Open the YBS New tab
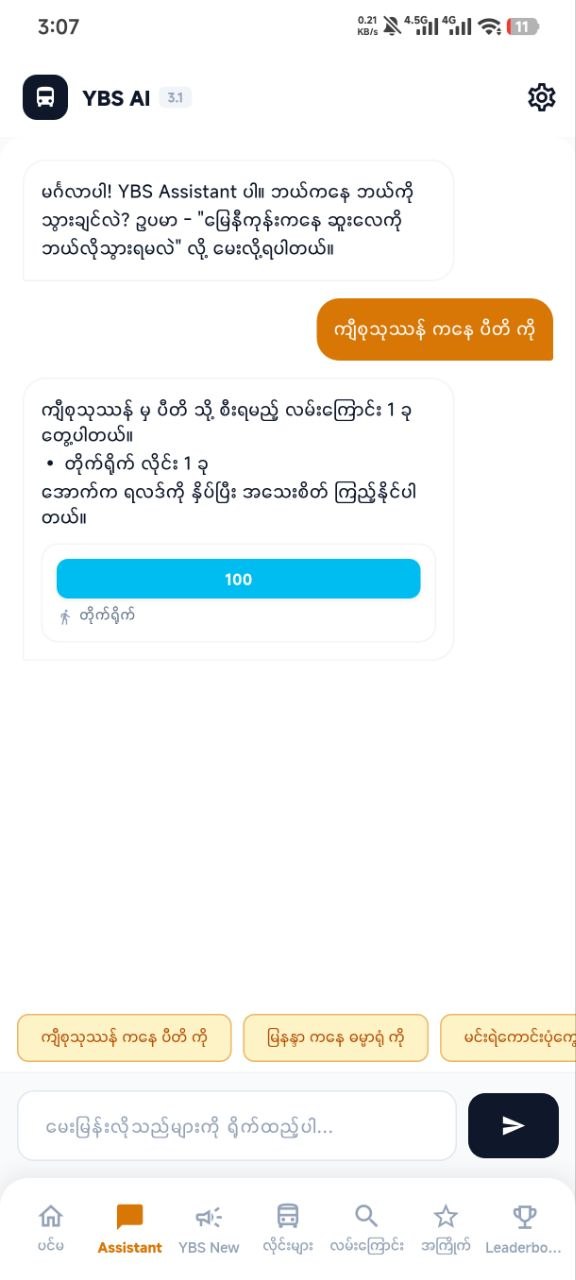 (209, 1228)
